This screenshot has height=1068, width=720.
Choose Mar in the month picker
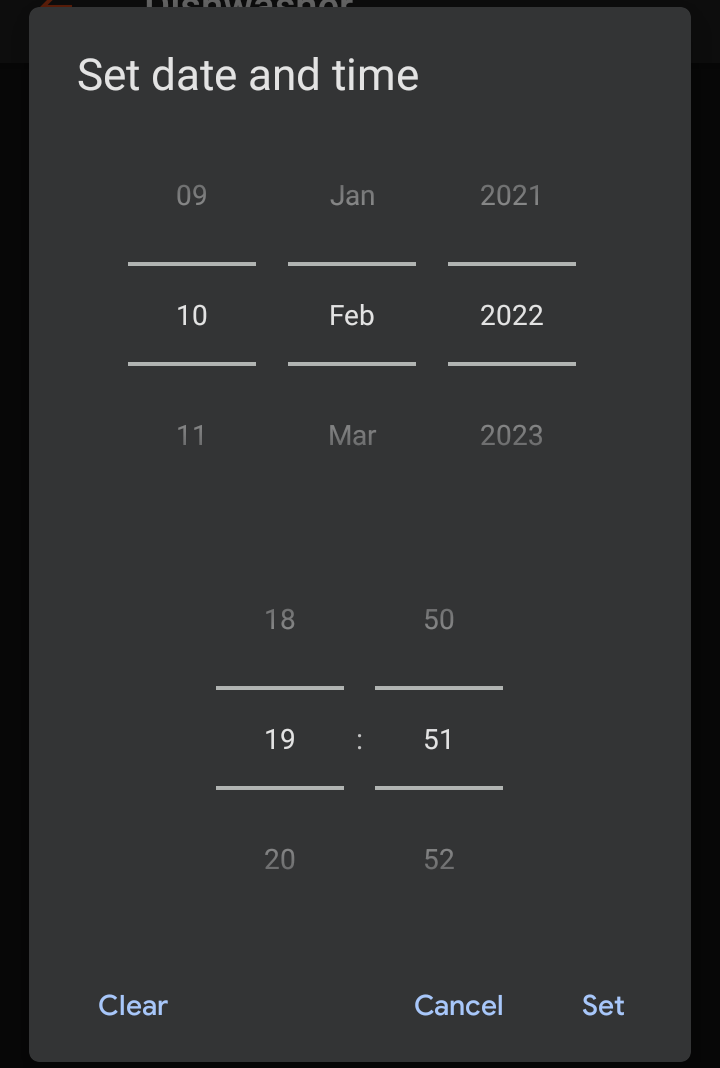point(352,435)
